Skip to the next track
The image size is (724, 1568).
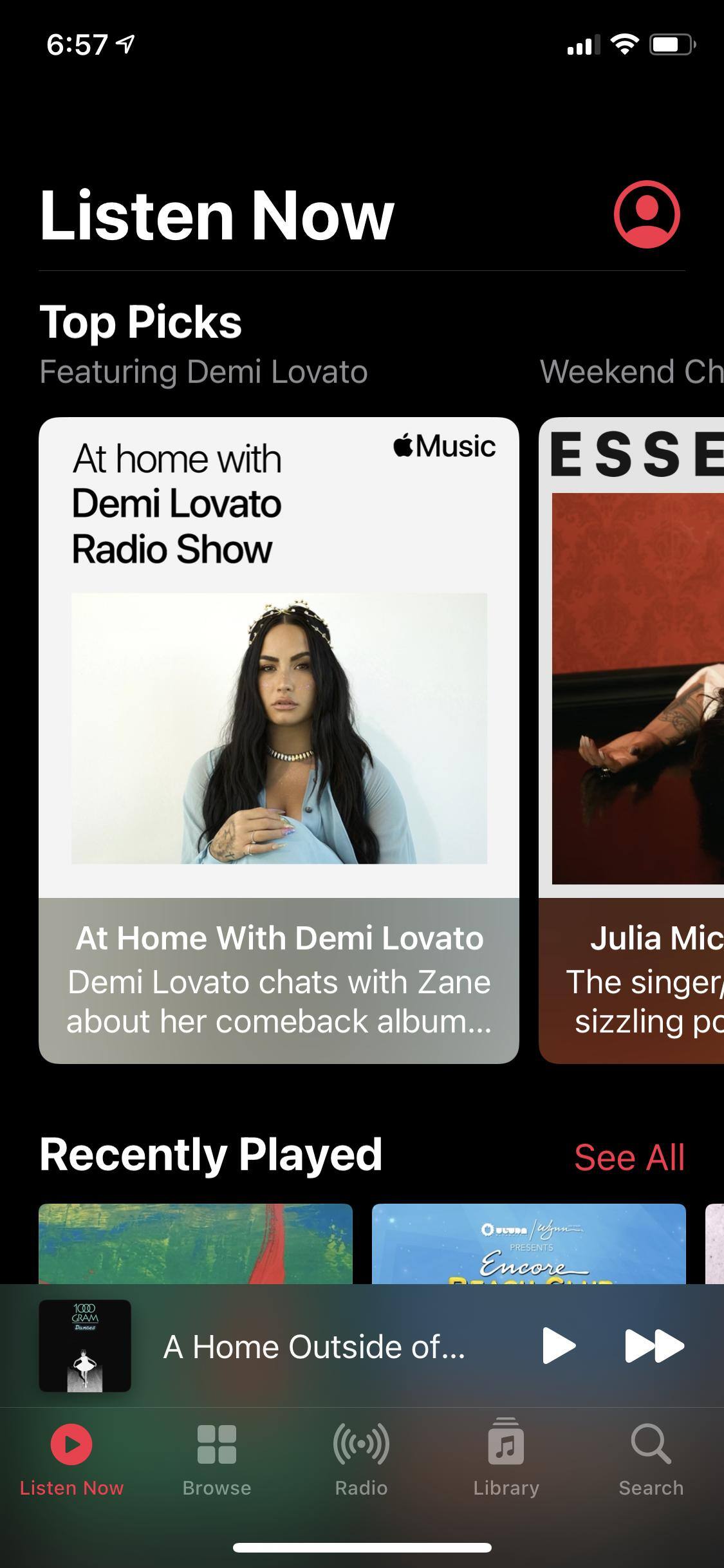[x=654, y=1345]
